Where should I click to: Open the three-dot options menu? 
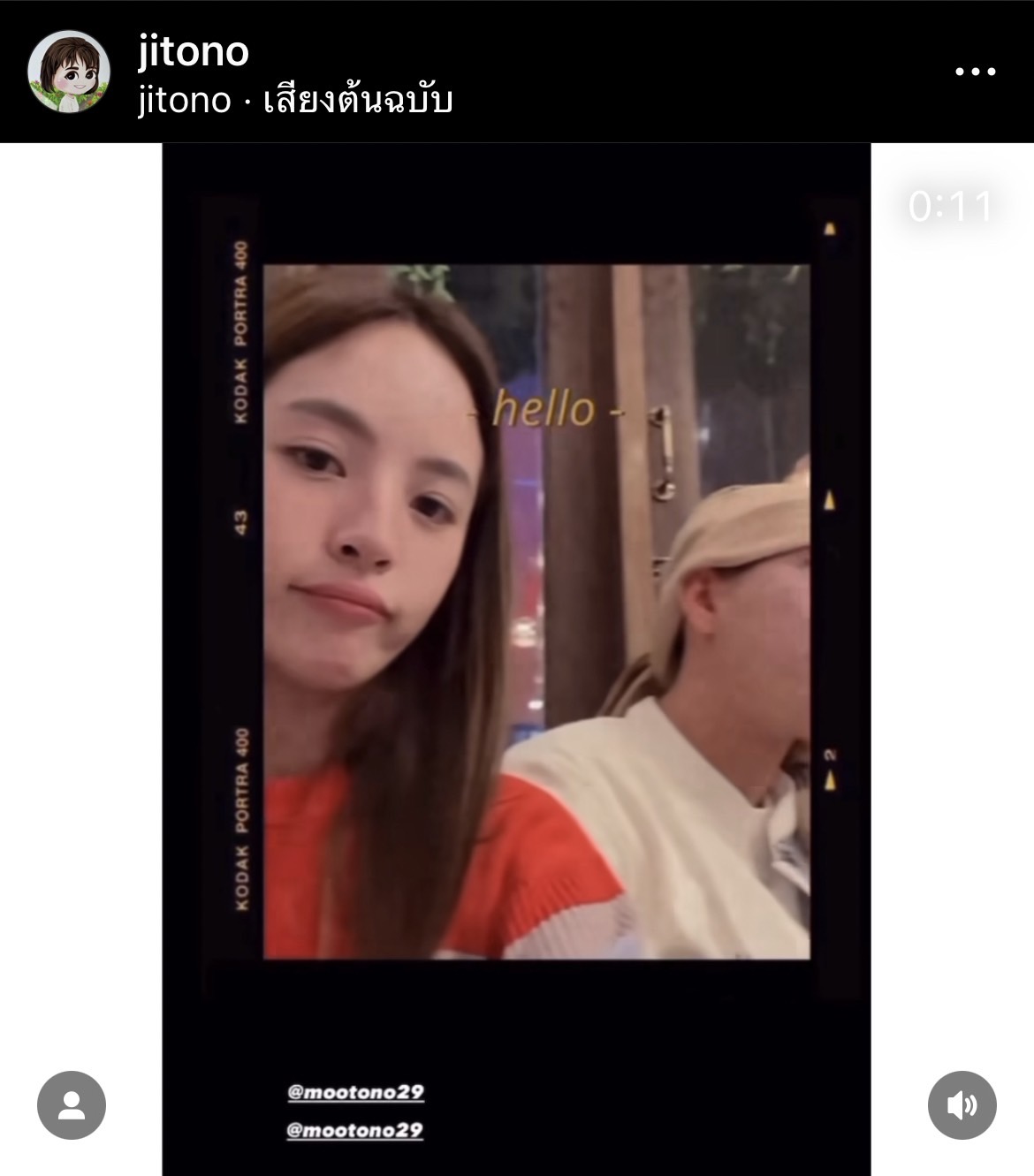point(976,72)
